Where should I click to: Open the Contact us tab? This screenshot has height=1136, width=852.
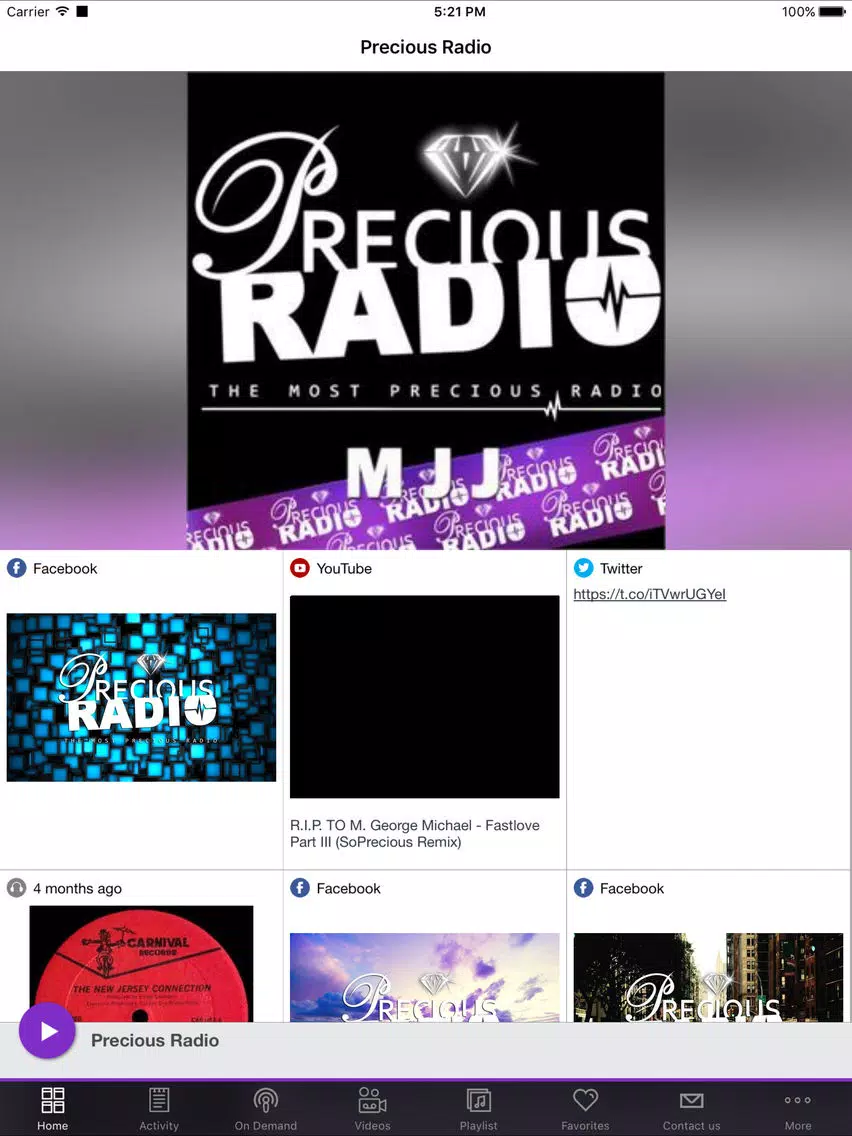click(691, 1108)
